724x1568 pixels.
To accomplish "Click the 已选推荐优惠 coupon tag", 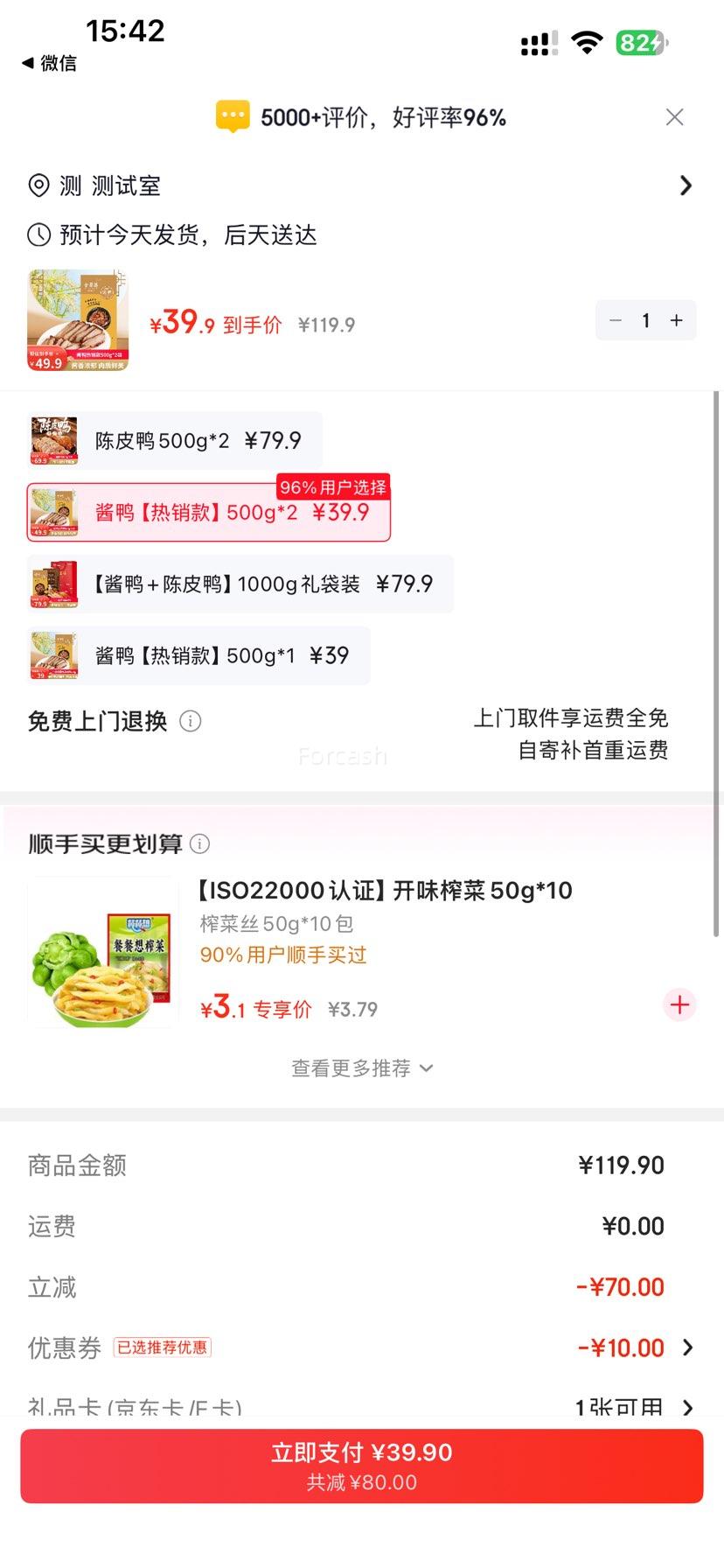I will 162,1347.
